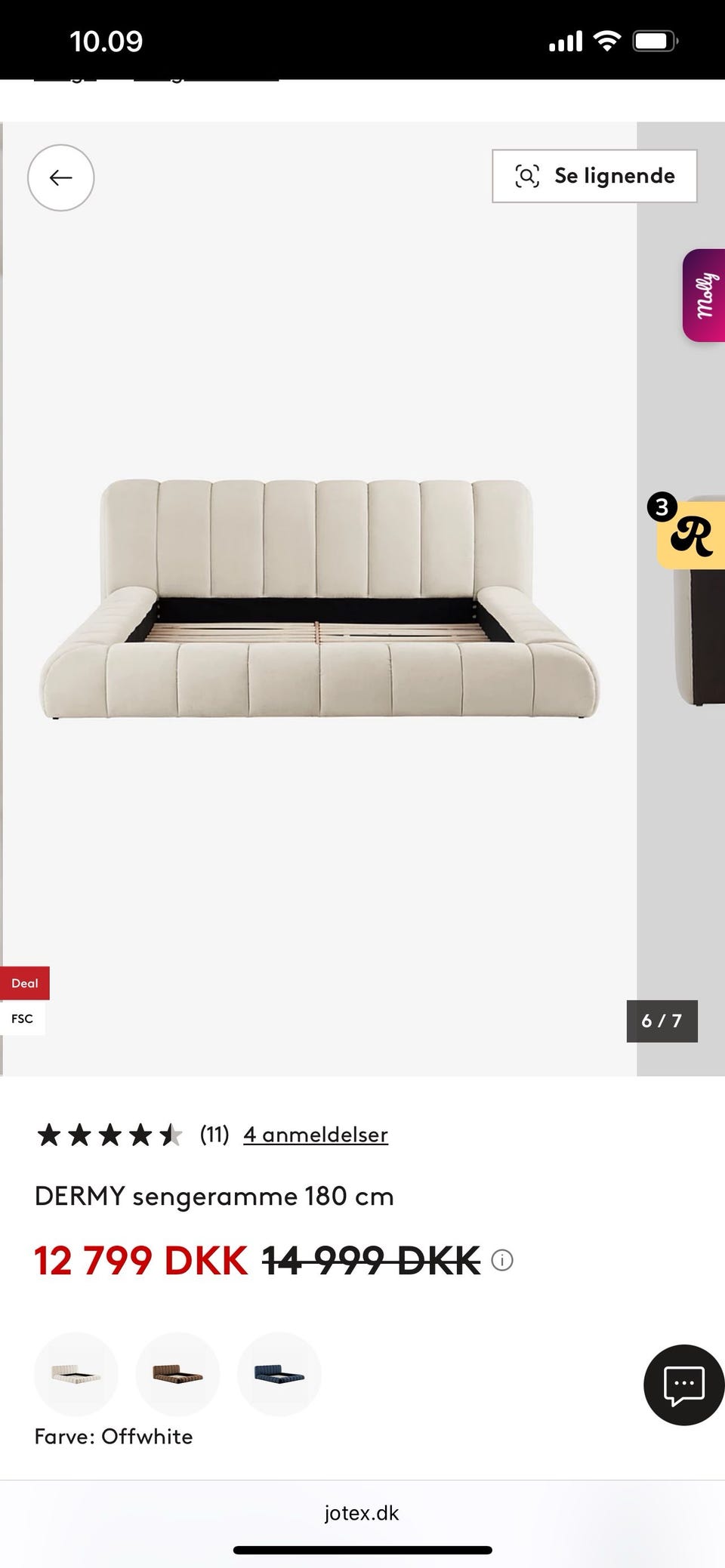Select the brown bed color variant
Viewport: 725px width, 1568px height.
177,1374
